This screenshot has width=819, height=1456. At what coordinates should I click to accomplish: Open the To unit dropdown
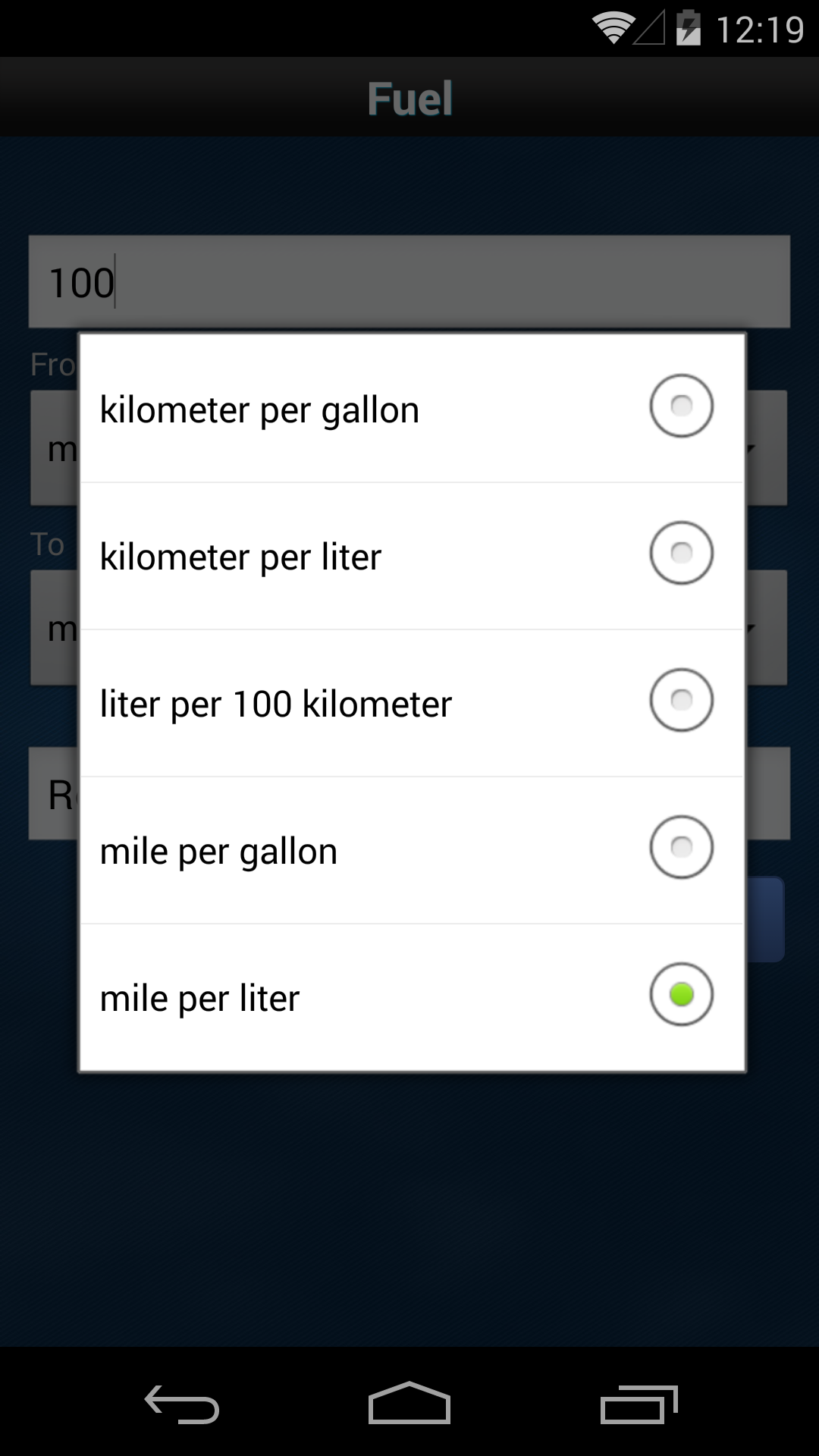53,628
